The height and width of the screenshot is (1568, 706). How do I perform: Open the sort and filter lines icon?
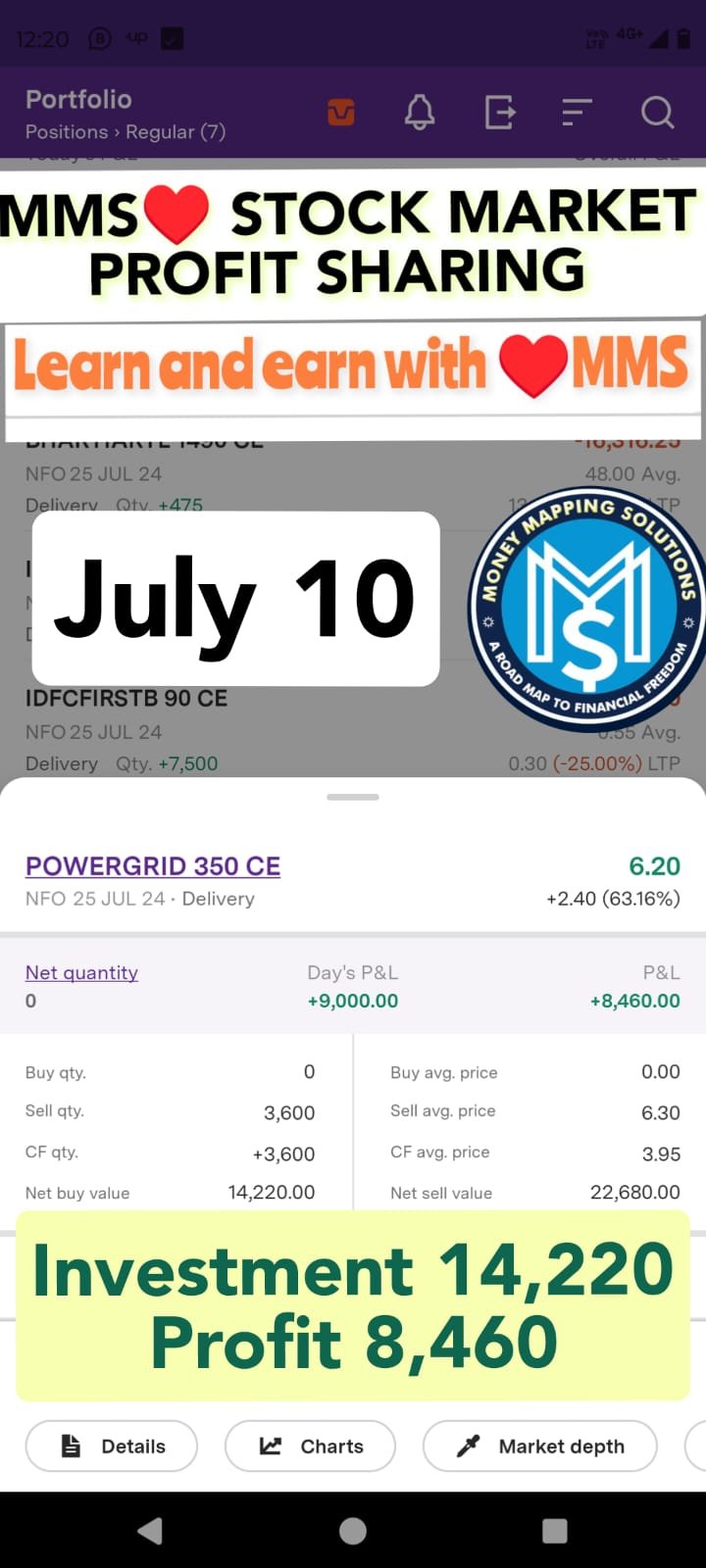tap(577, 113)
